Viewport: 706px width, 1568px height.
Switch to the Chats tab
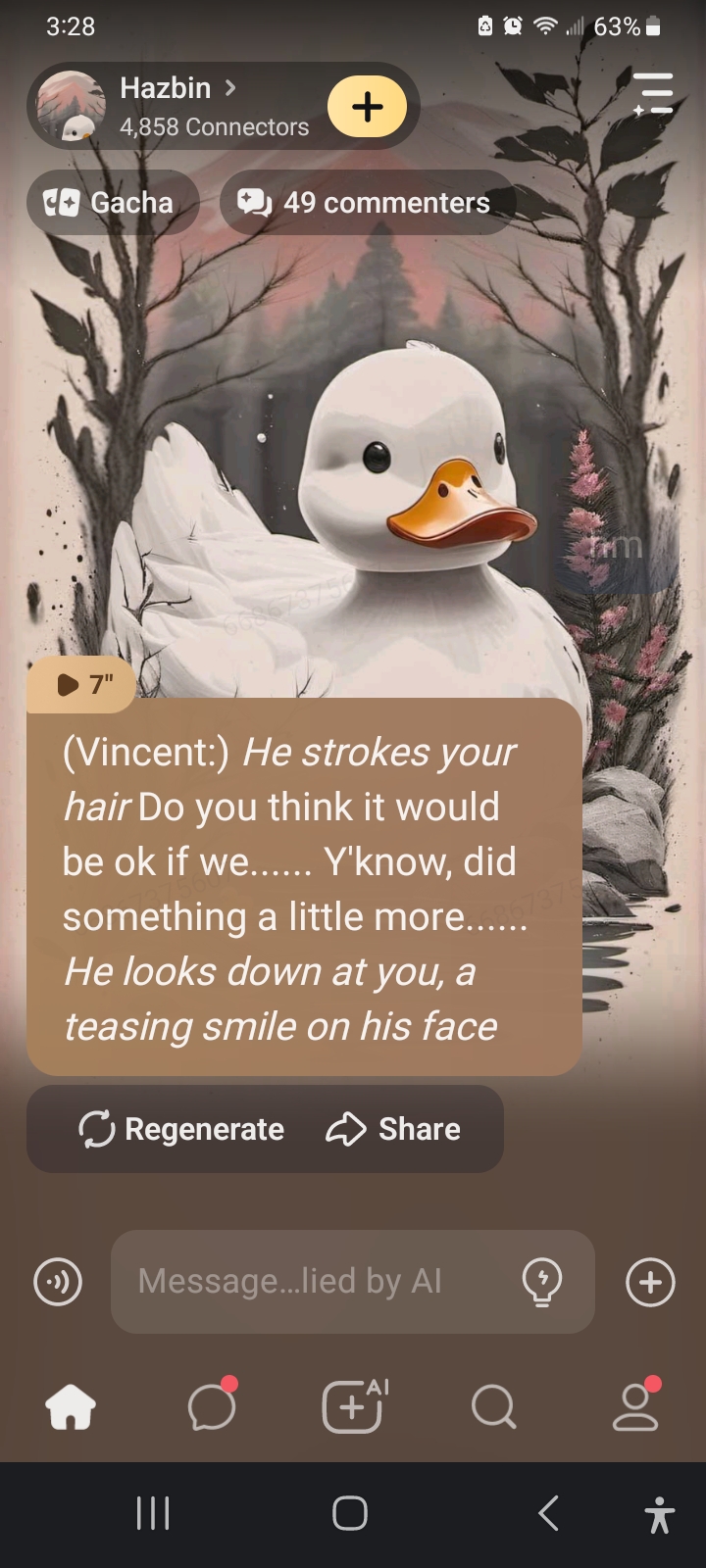(x=212, y=1408)
